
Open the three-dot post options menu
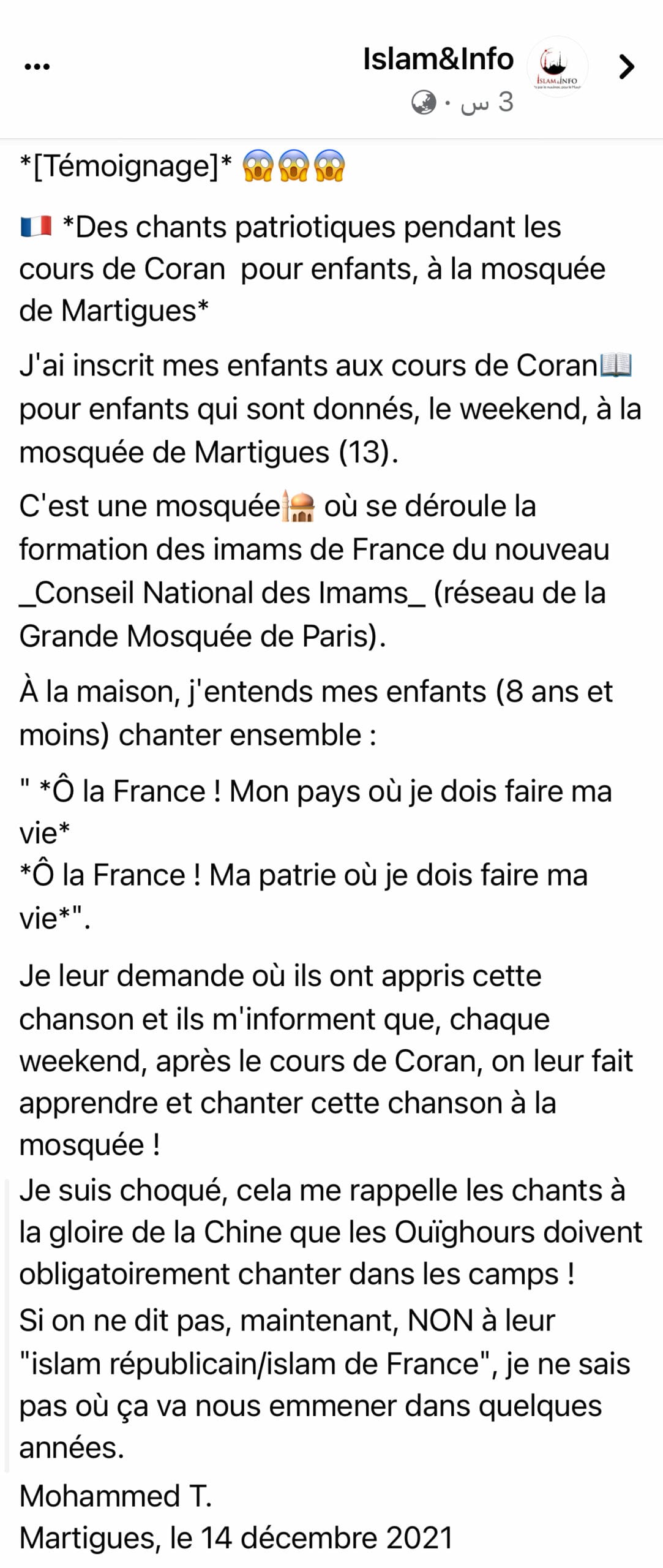[x=37, y=67]
